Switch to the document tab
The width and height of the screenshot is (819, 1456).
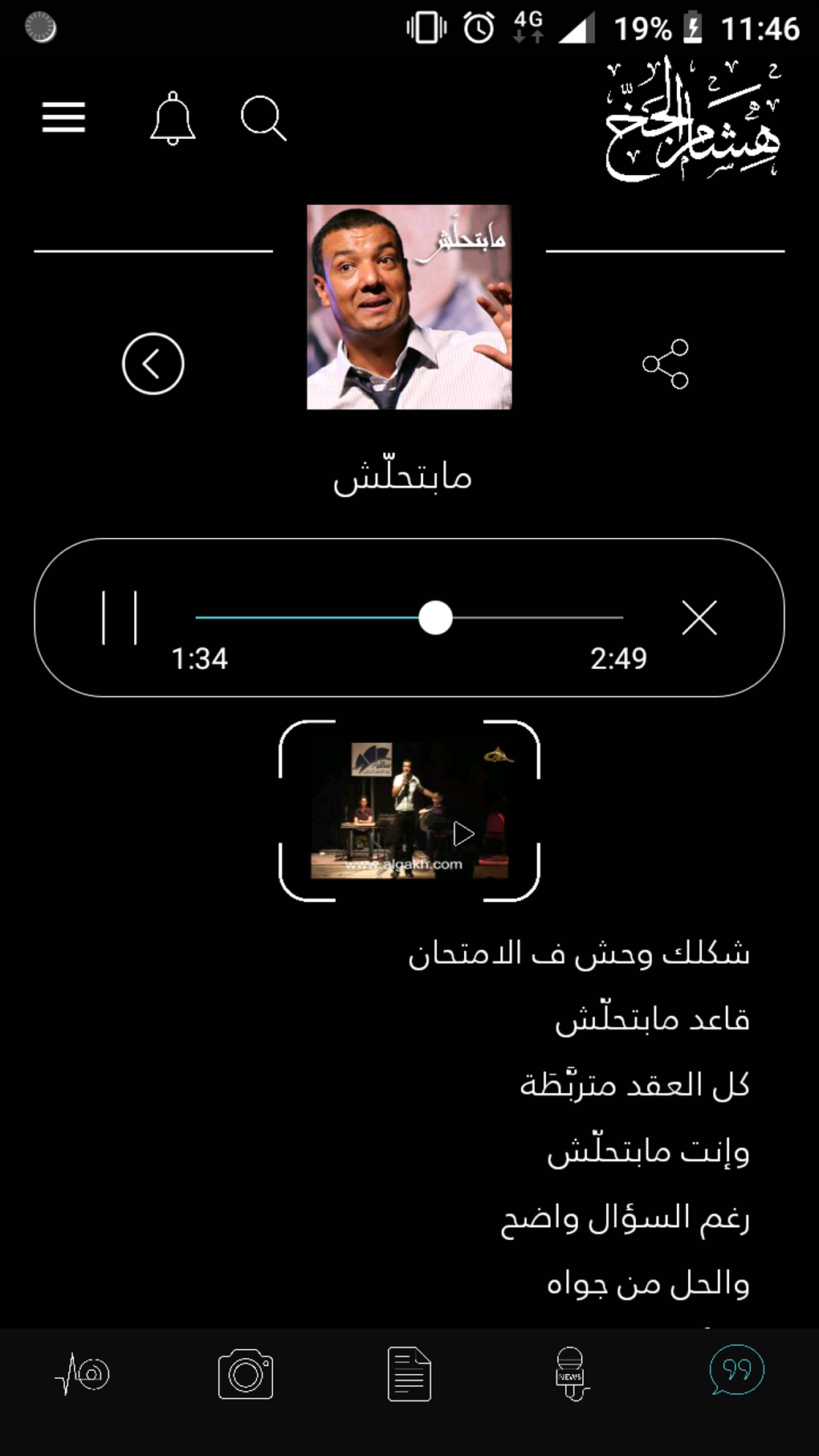coord(409,1373)
